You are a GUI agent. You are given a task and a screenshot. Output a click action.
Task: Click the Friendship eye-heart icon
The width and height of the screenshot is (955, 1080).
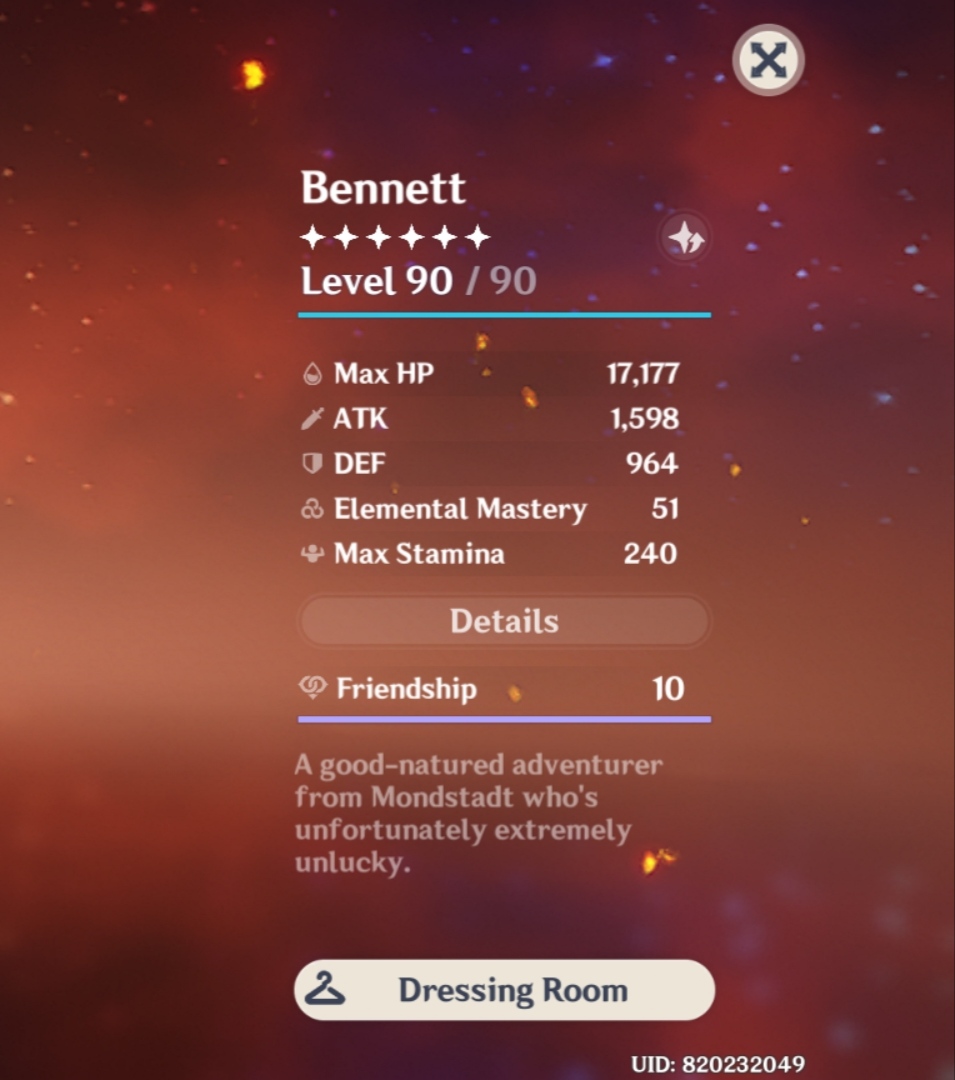click(312, 688)
